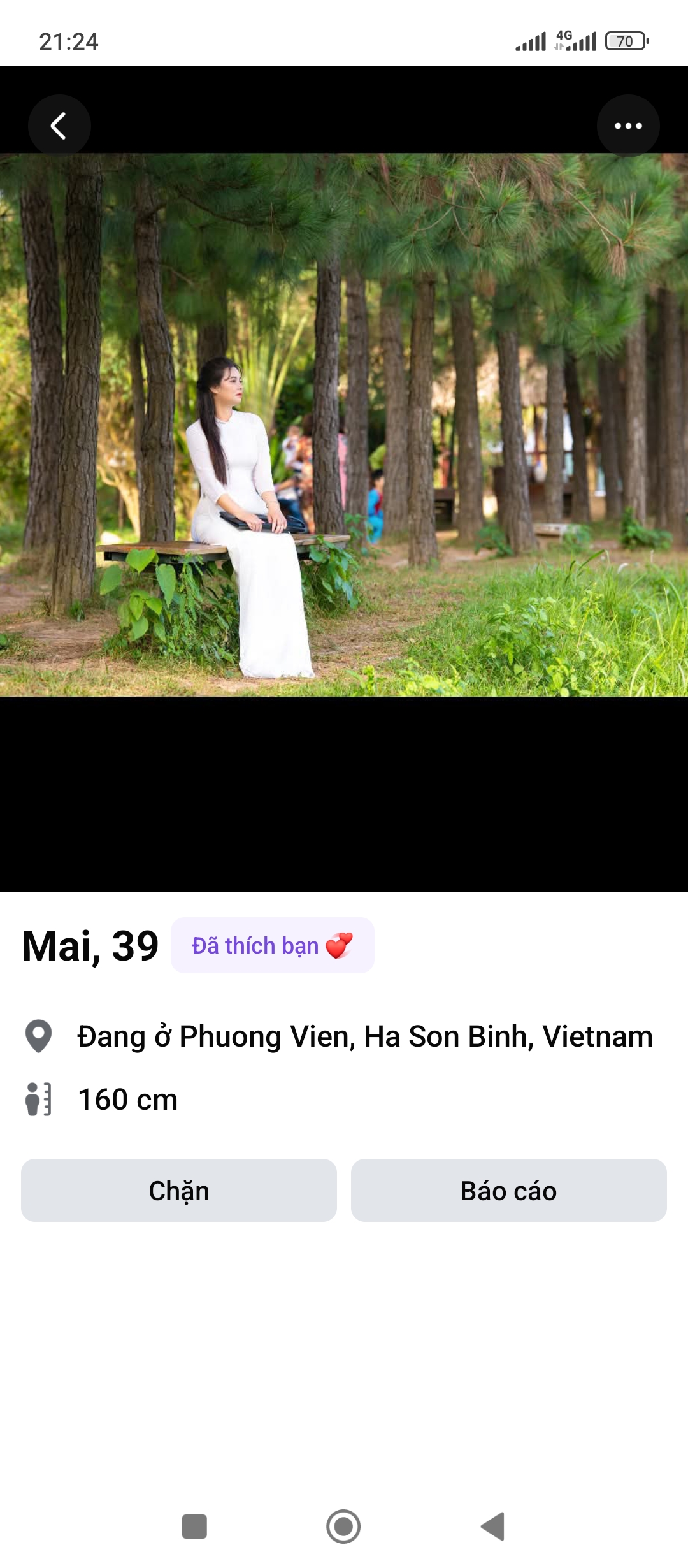Tap the system home button
688x1568 pixels.
click(x=343, y=1527)
